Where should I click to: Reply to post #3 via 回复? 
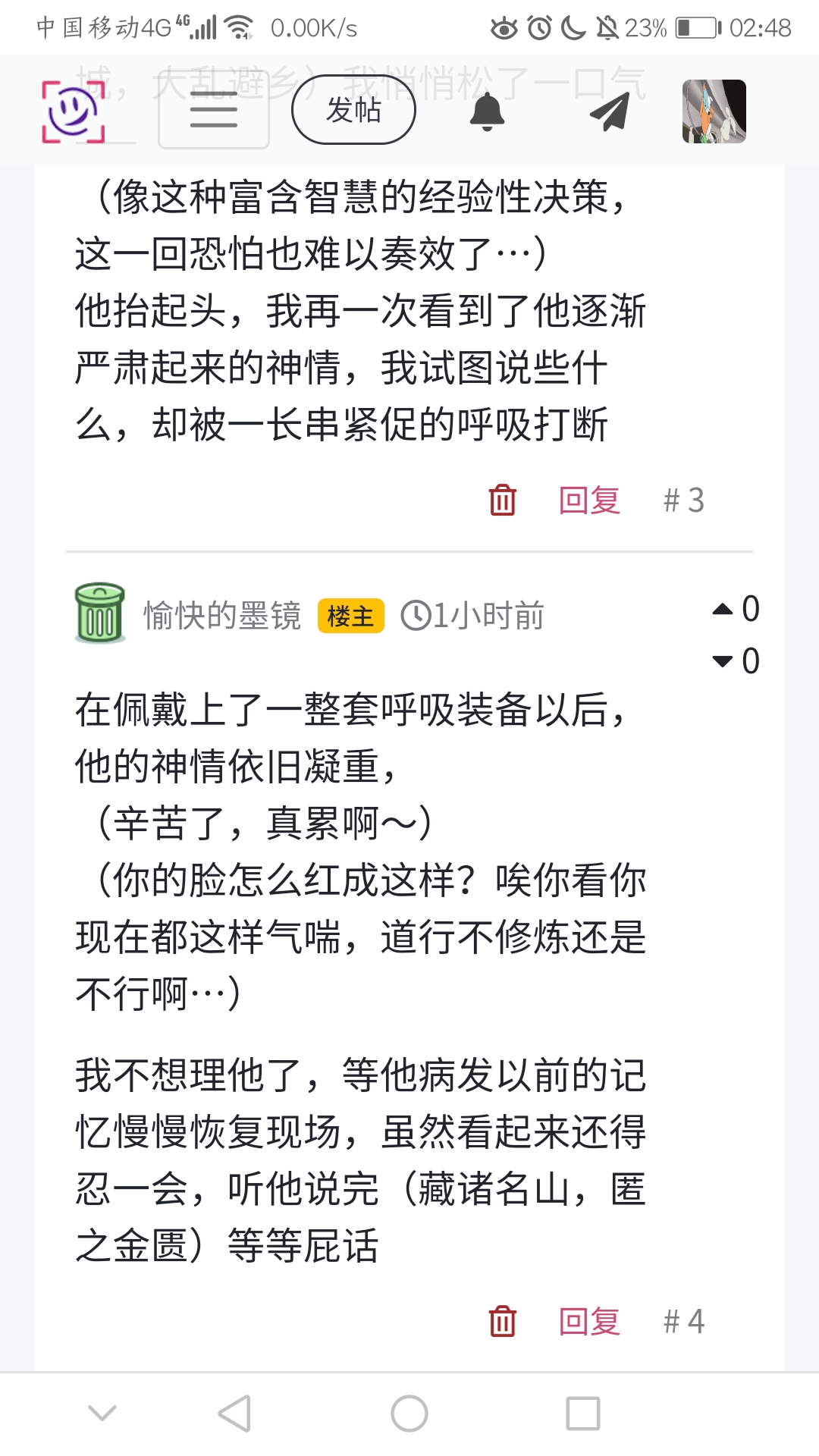point(589,500)
